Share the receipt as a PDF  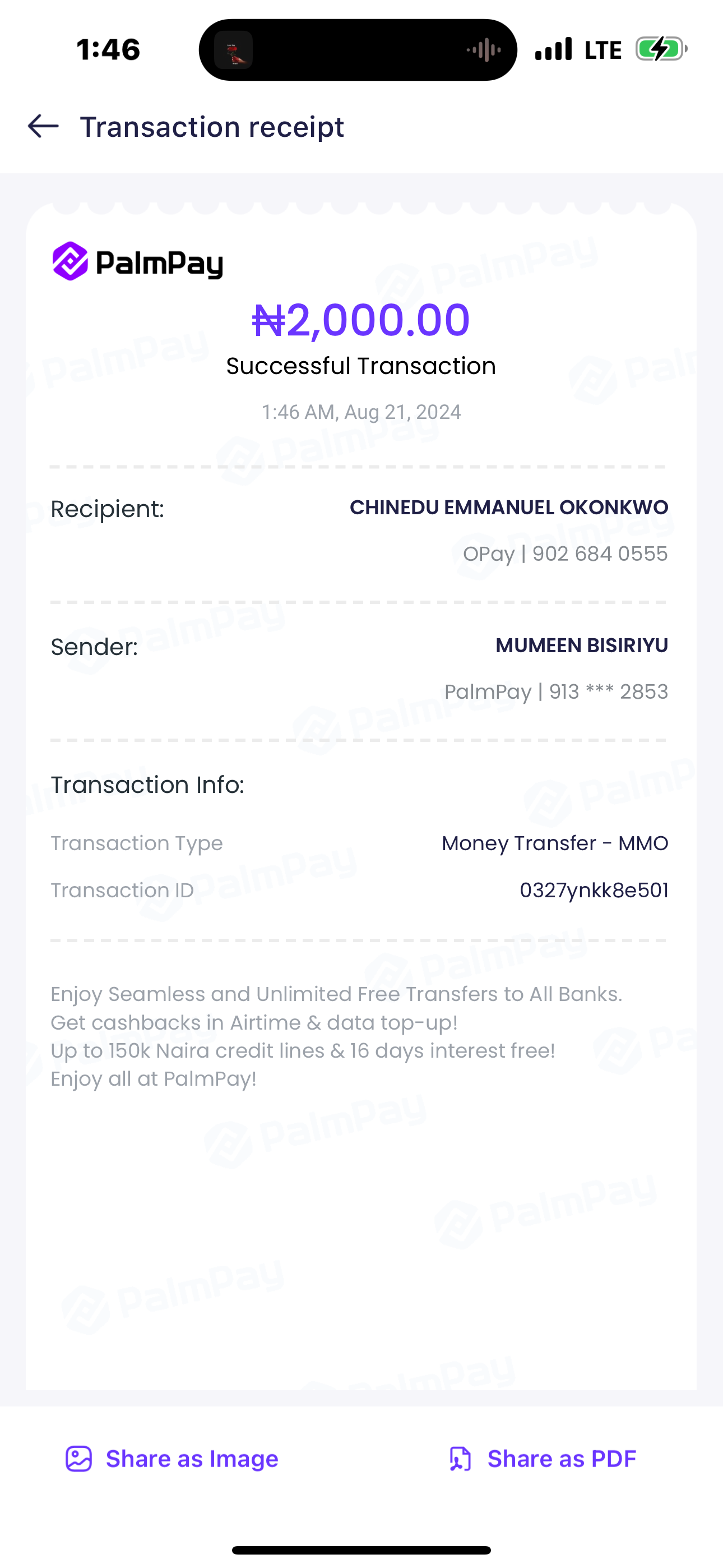(543, 1459)
